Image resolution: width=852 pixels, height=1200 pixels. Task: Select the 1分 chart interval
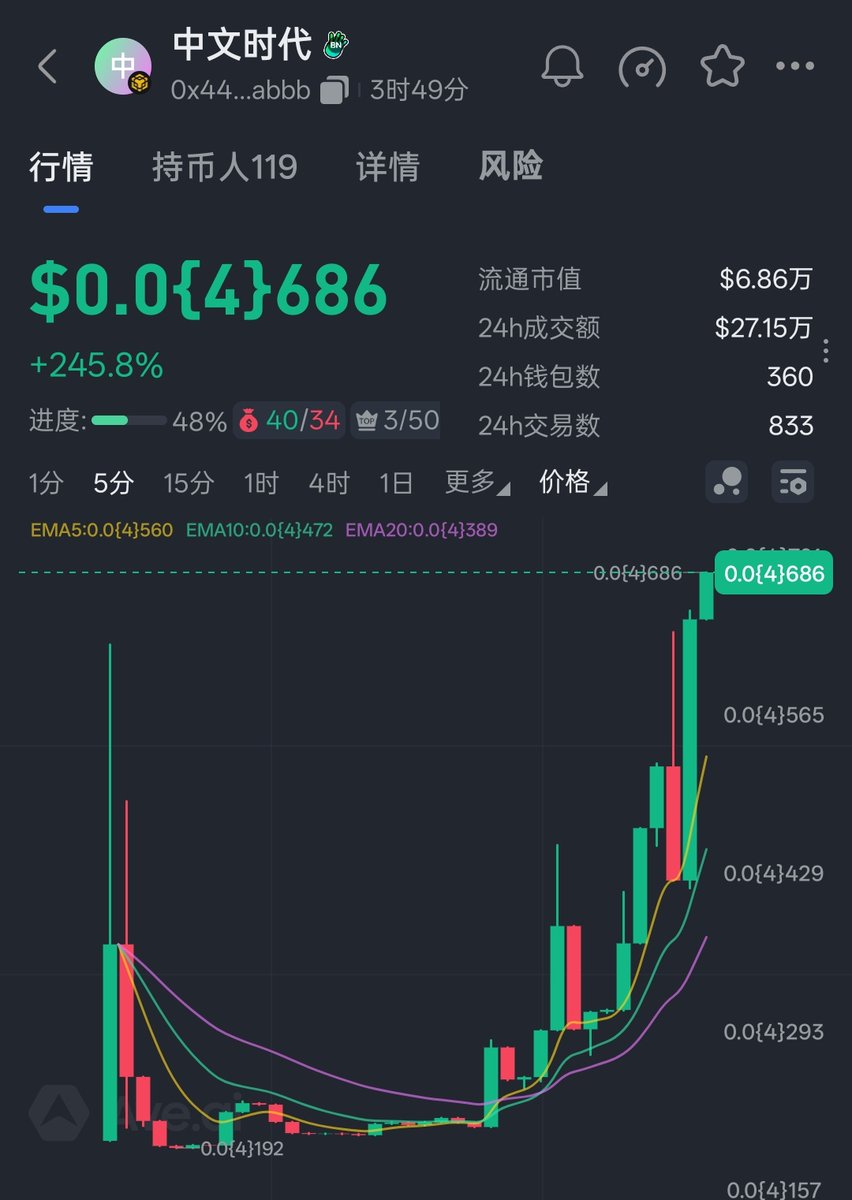click(45, 484)
